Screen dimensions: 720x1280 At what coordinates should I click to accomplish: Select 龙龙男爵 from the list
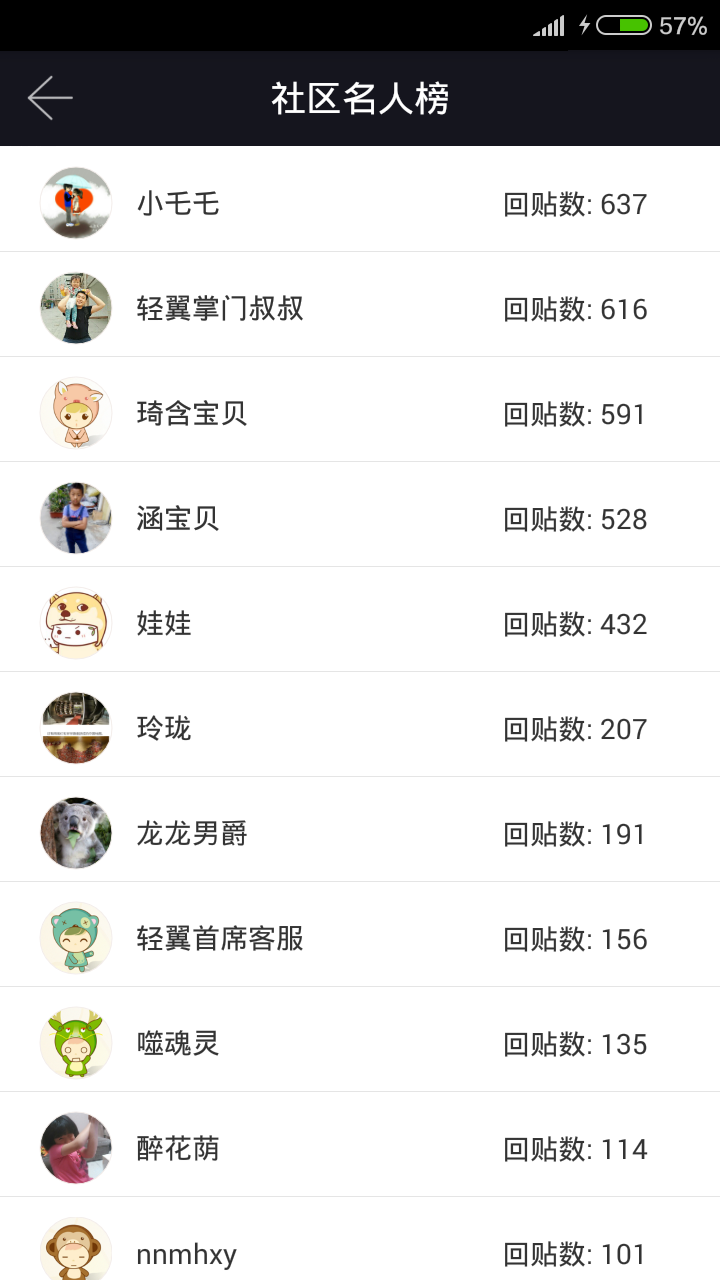click(360, 834)
